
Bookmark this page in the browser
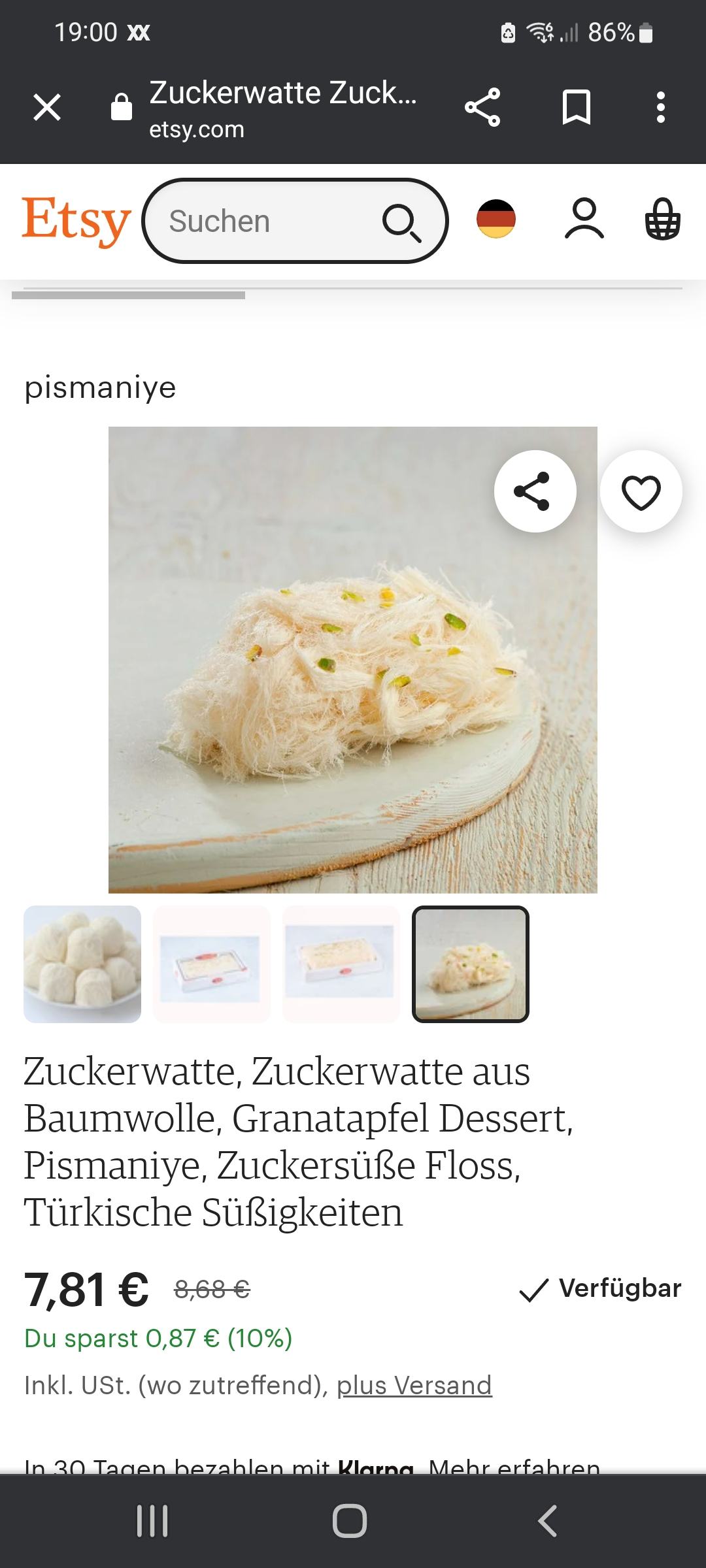pyautogui.click(x=576, y=107)
